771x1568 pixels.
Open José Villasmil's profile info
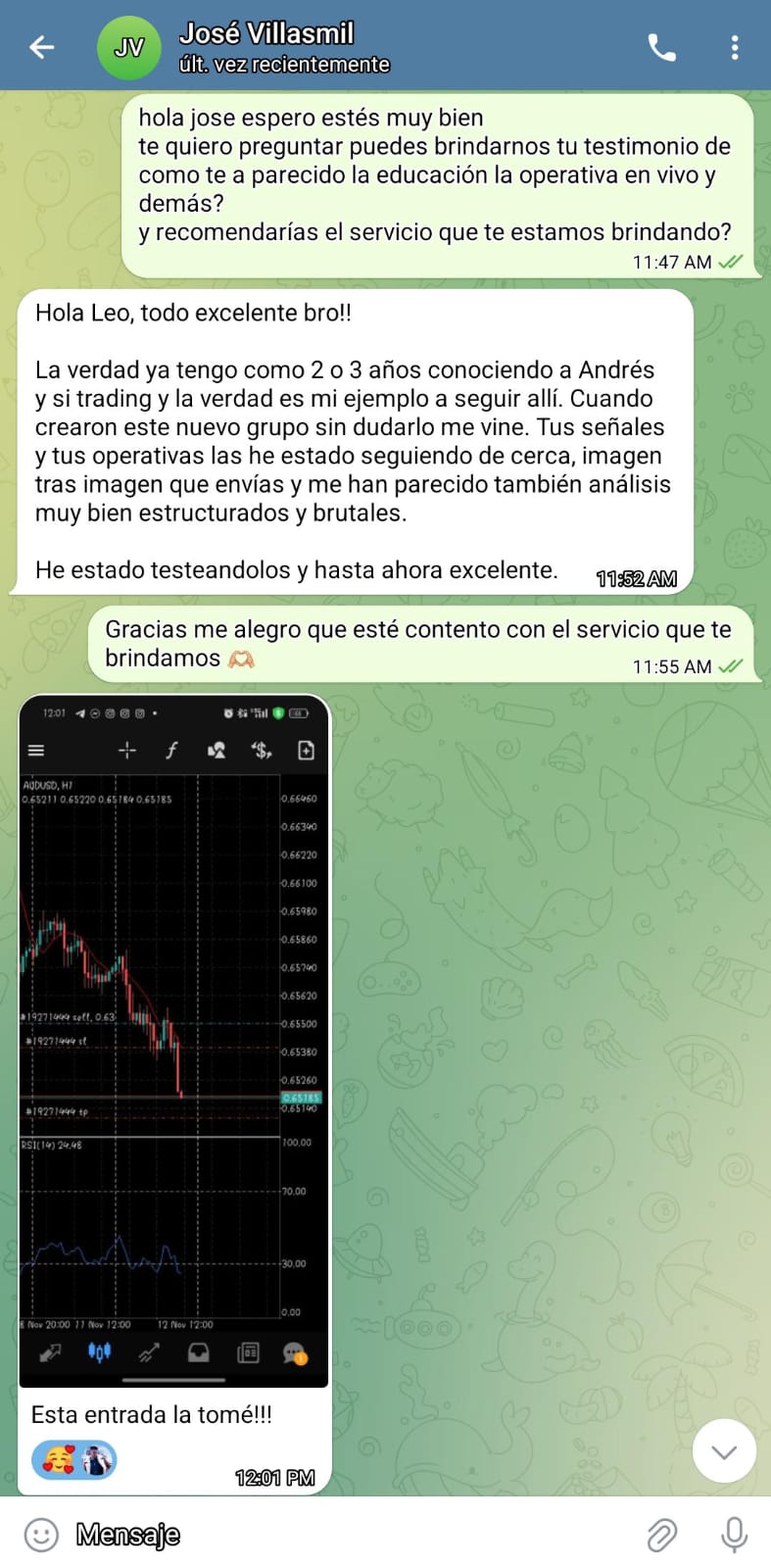[266, 46]
